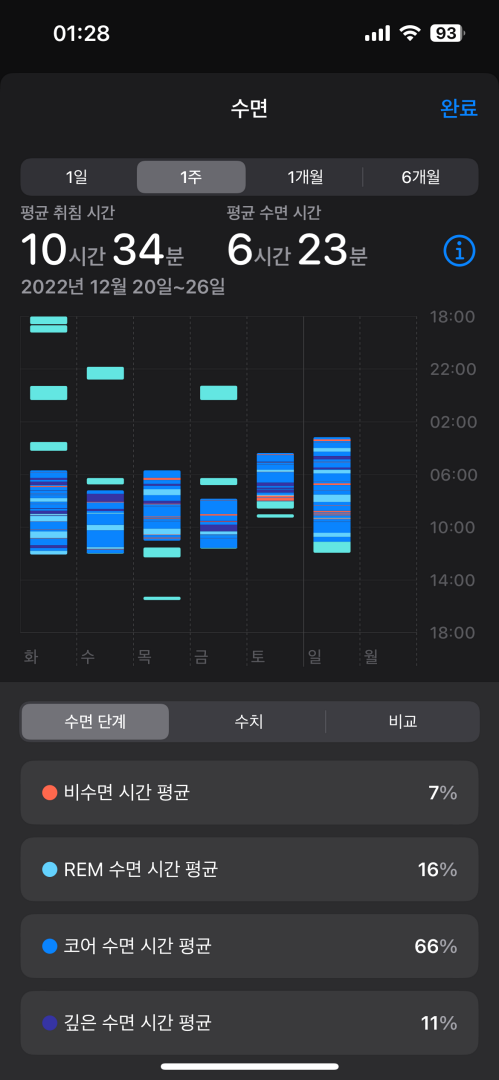Highlight 비수면 시간 평균 row
499x1080 pixels.
click(250, 793)
